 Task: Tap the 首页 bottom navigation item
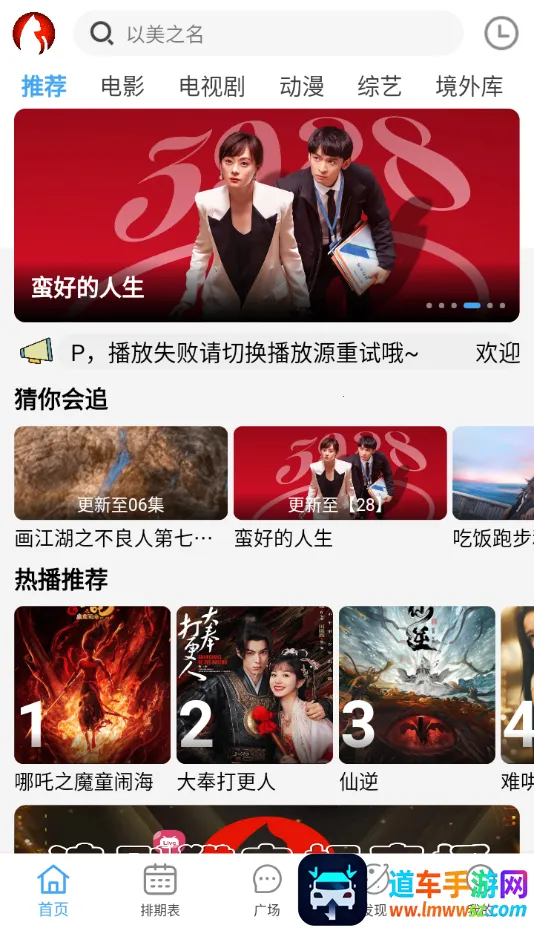point(53,891)
